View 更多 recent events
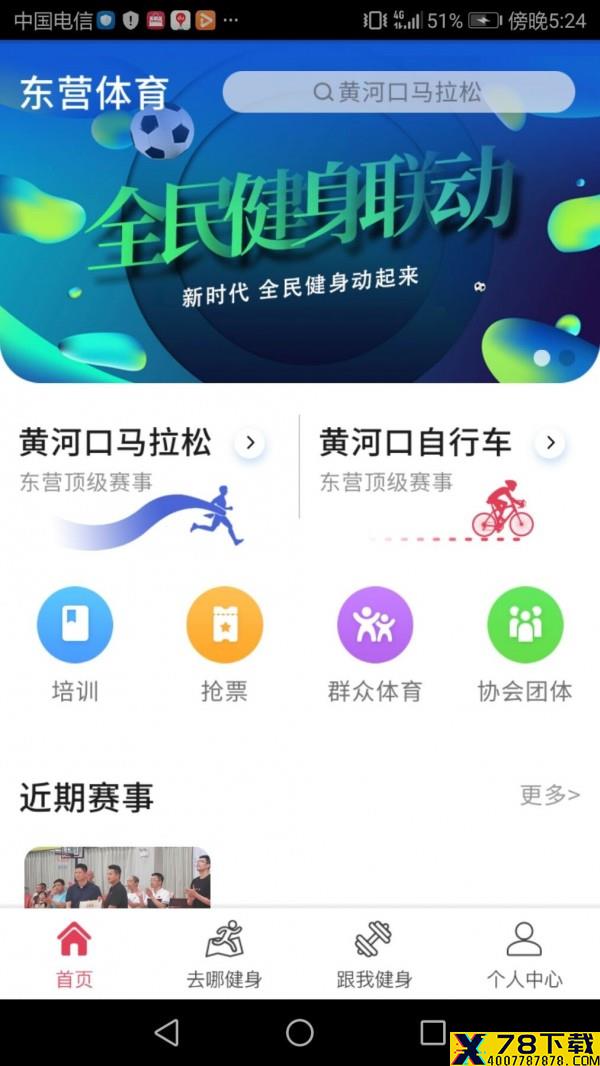 [550, 795]
